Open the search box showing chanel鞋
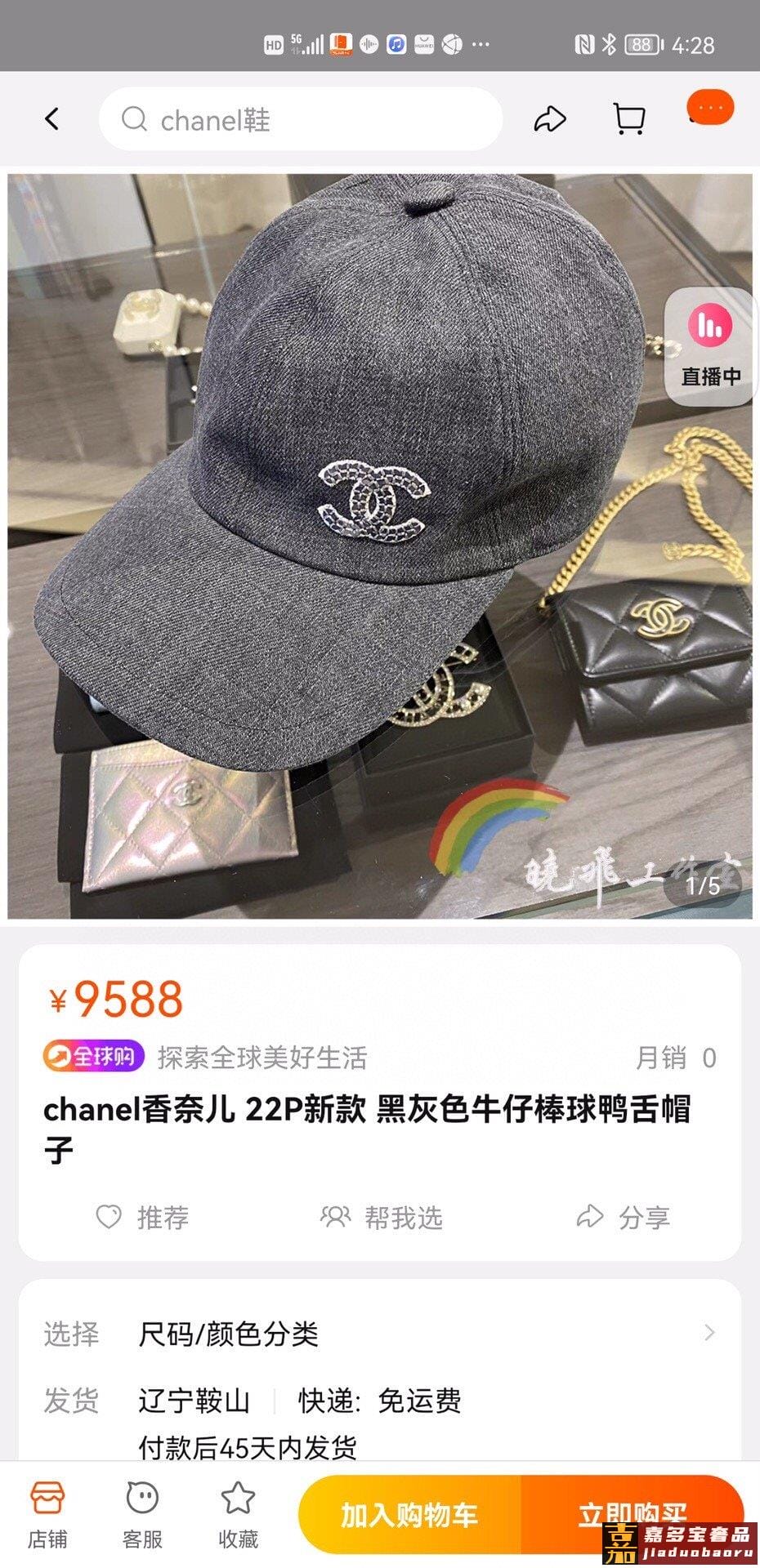The image size is (760, 1568). [x=301, y=119]
